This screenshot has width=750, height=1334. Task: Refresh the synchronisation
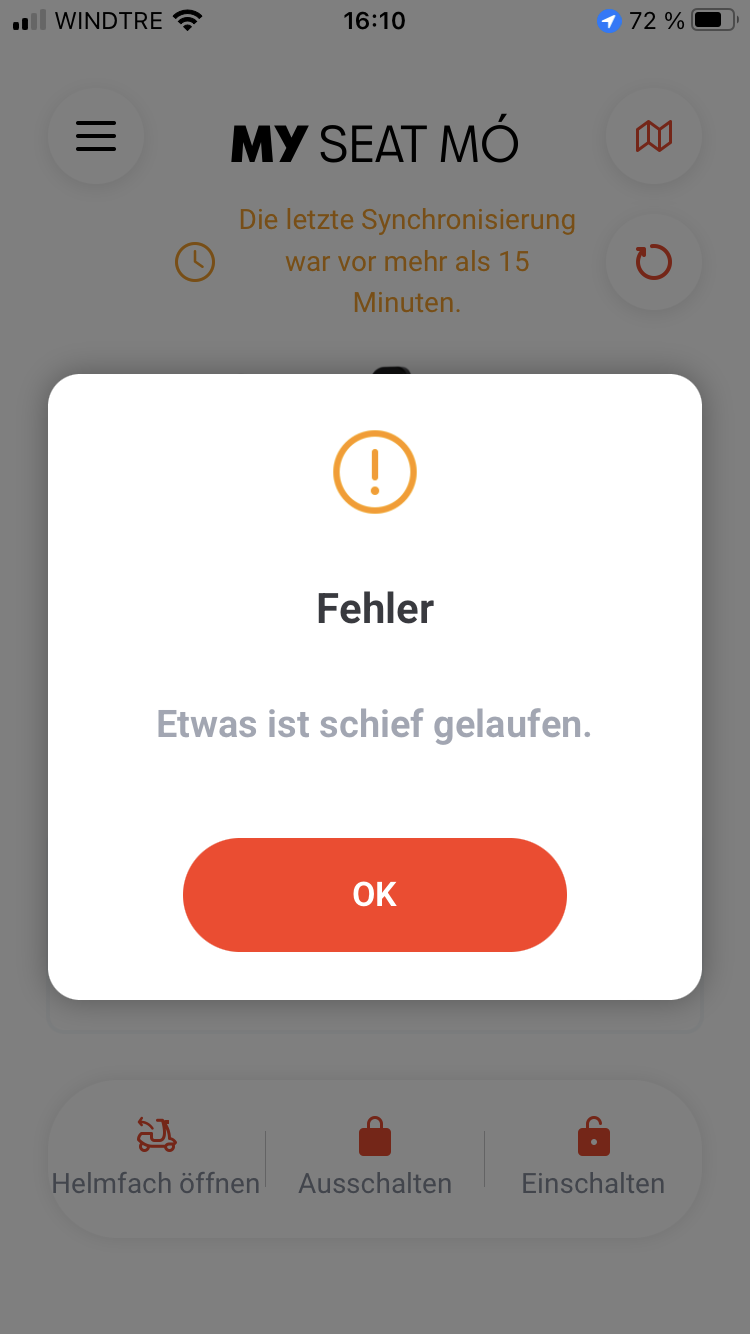tap(654, 263)
